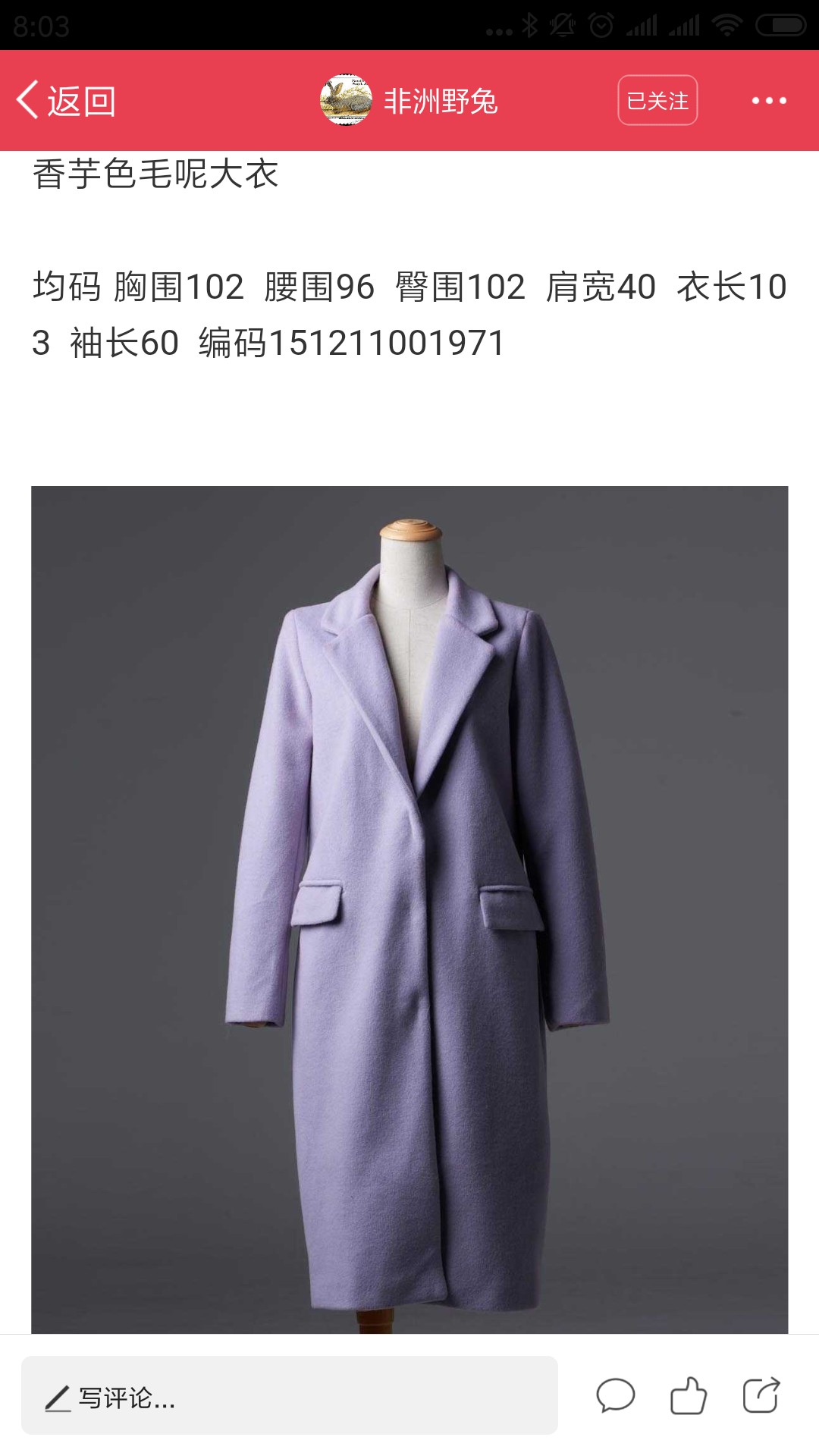Open the lilac coat photo
Viewport: 819px width, 1456px height.
click(x=409, y=909)
